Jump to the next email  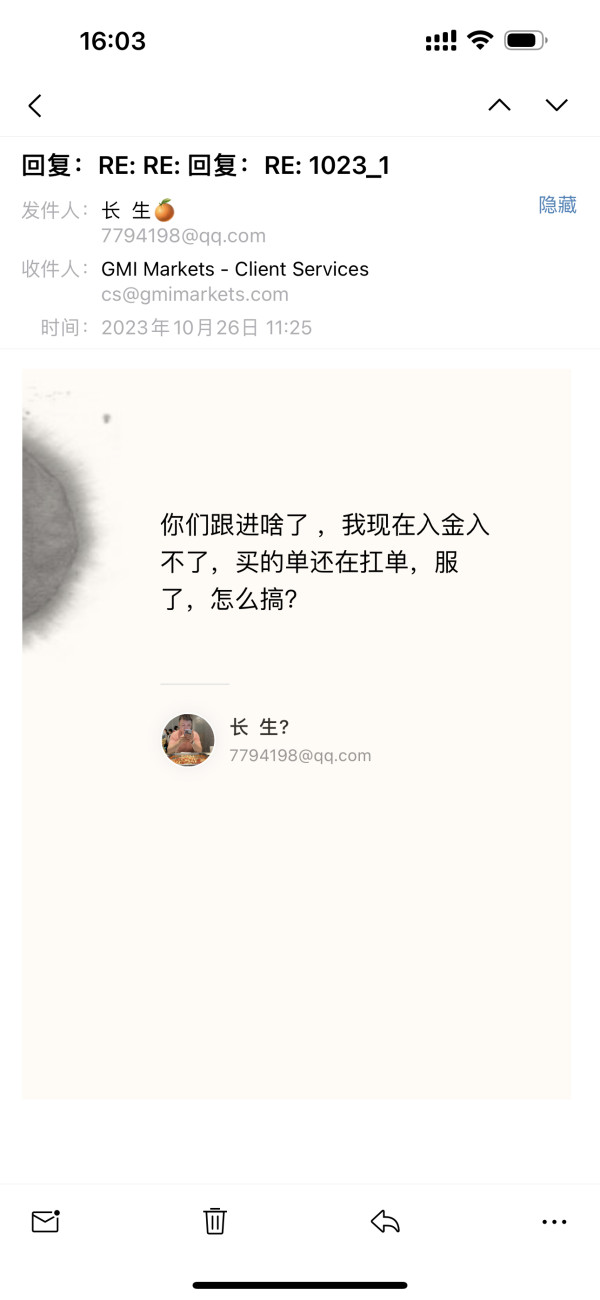click(x=556, y=105)
